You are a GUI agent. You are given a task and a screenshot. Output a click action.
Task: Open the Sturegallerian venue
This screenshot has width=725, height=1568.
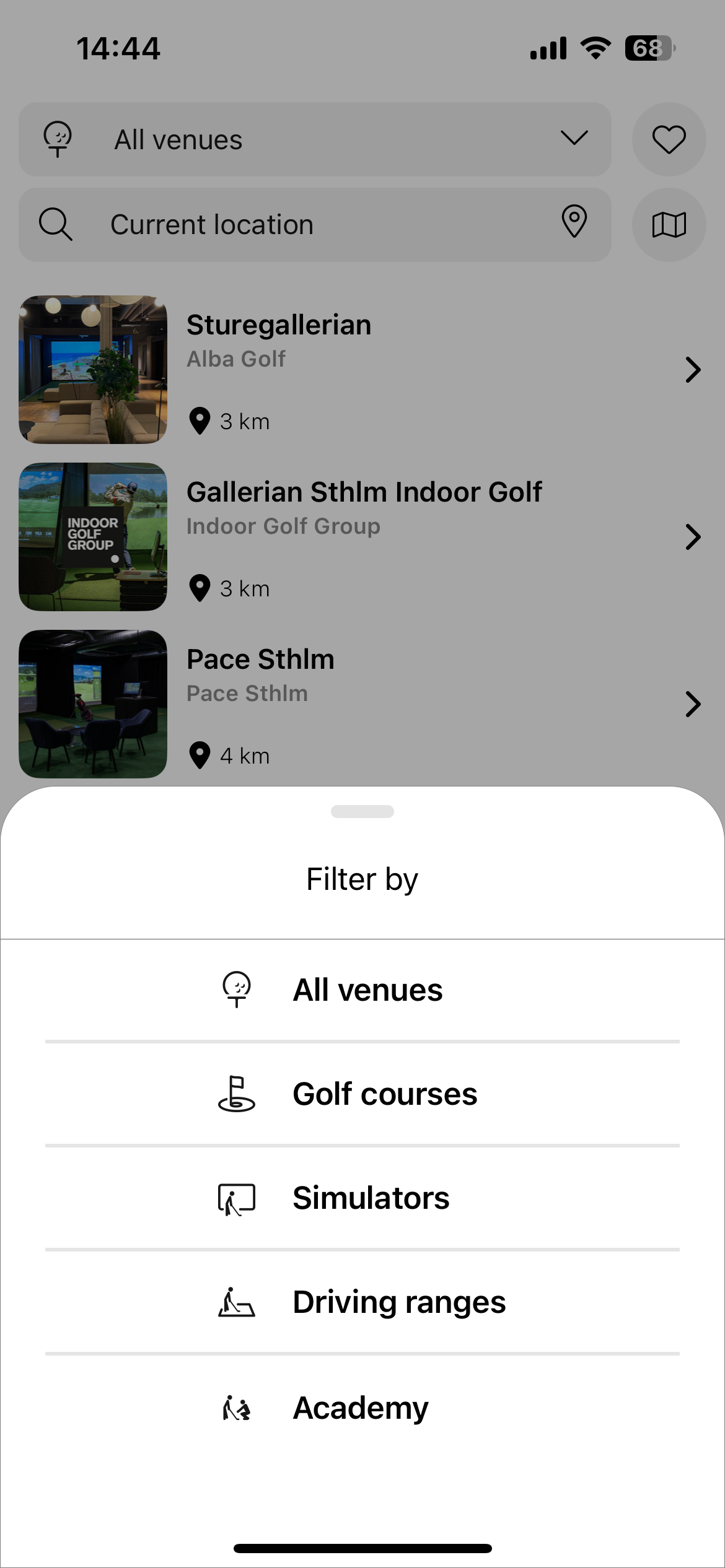359,370
